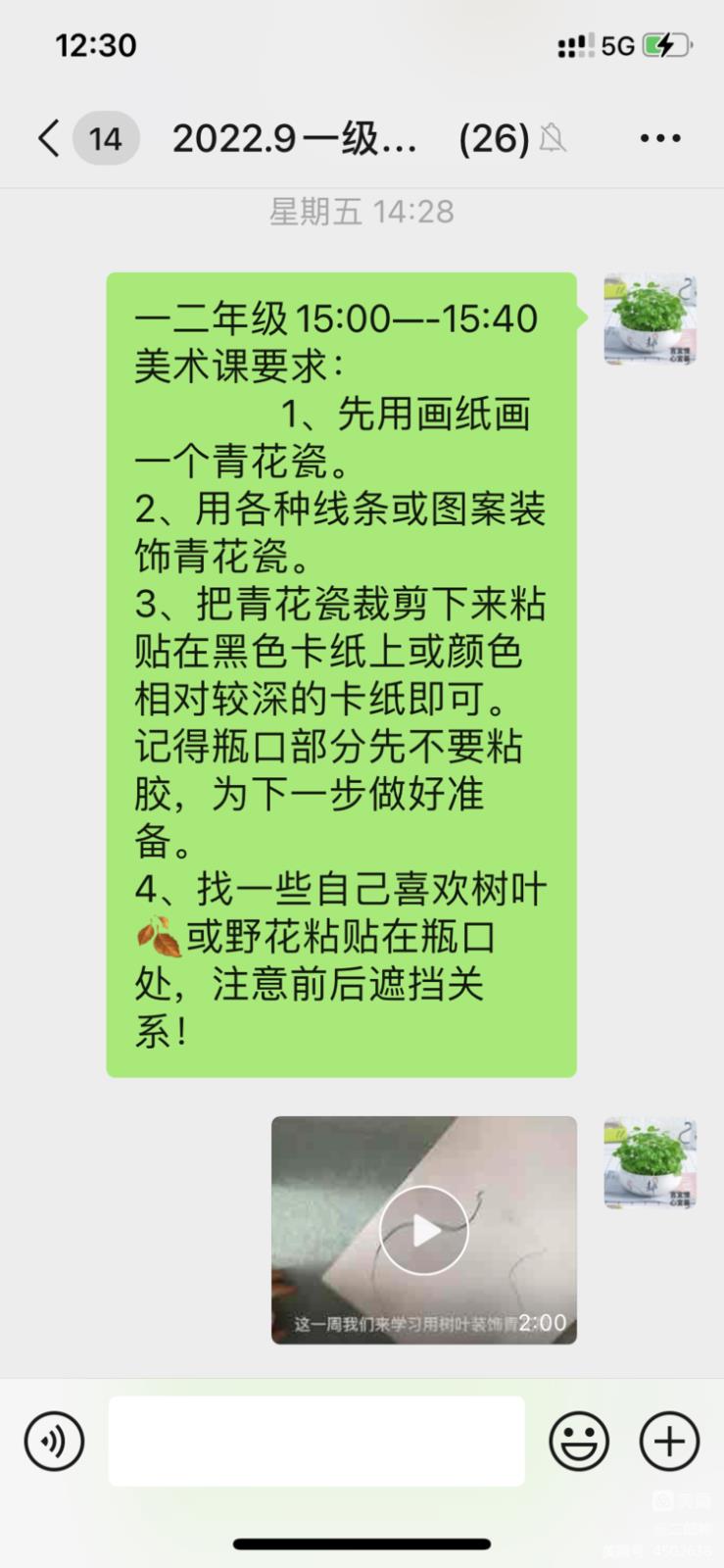Play the two-minute video message
The image size is (724, 1568).
[424, 1230]
